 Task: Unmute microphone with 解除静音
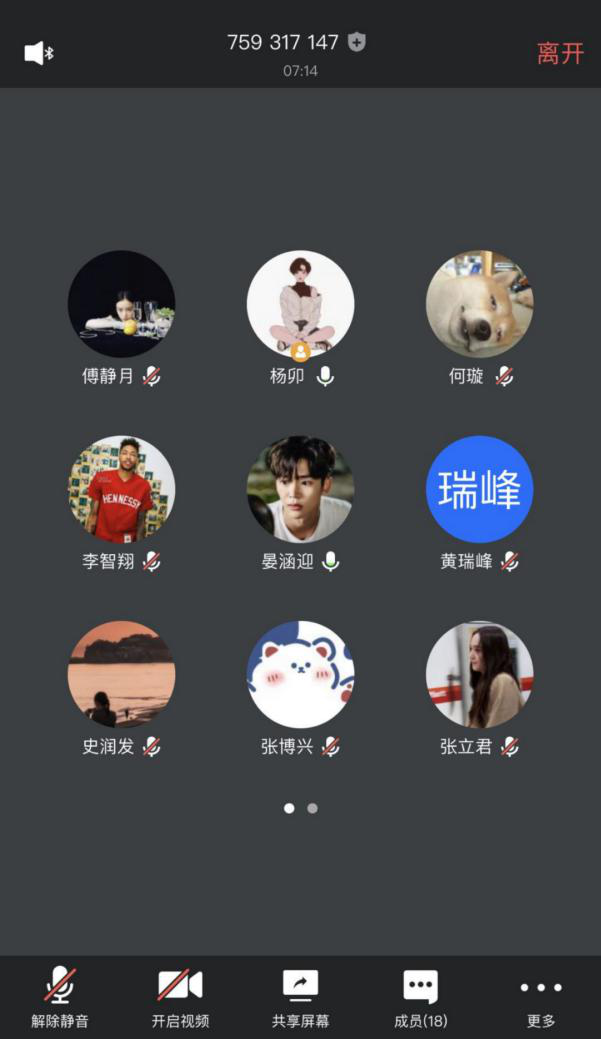coord(60,997)
